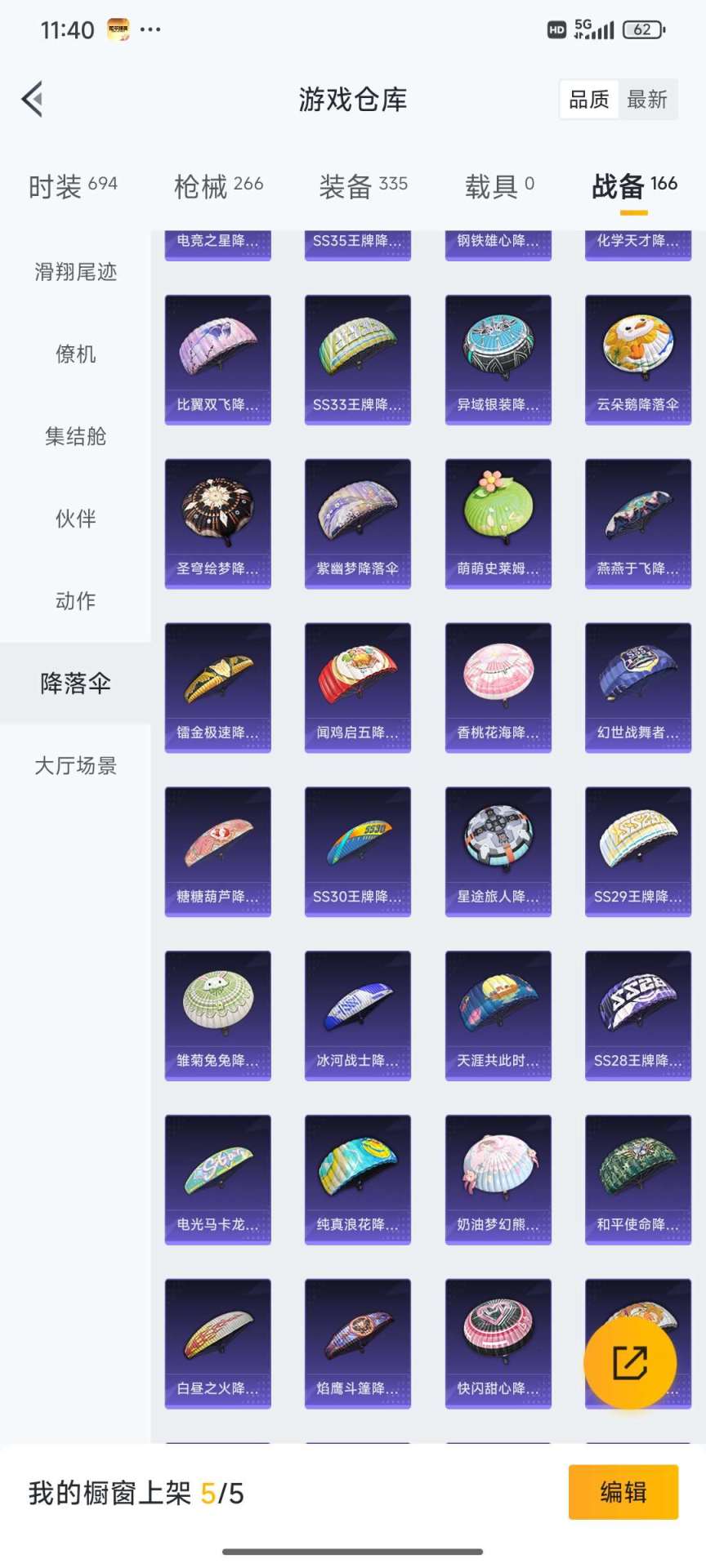Viewport: 706px width, 1568px height.
Task: Switch sorting to 最新
Action: coord(648,99)
